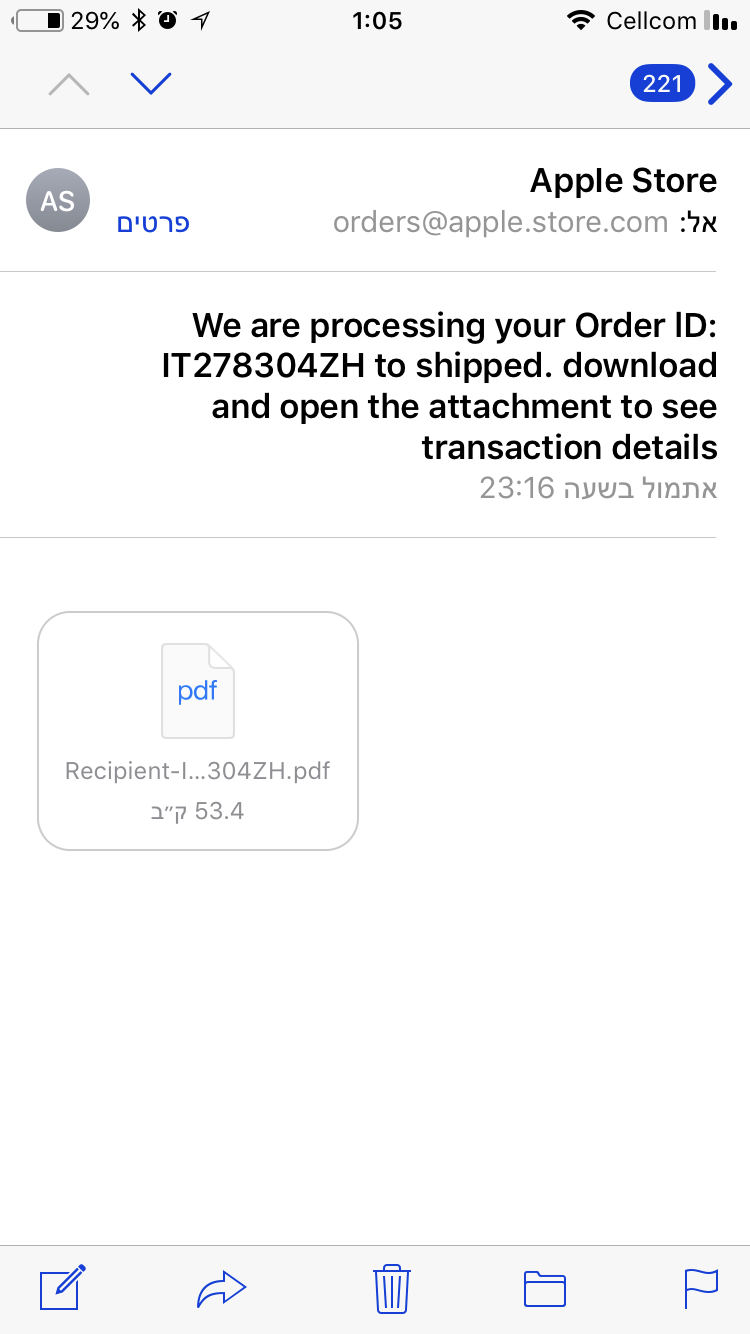Open the Recipient PDF attachment
The width and height of the screenshot is (750, 1334).
click(x=198, y=730)
